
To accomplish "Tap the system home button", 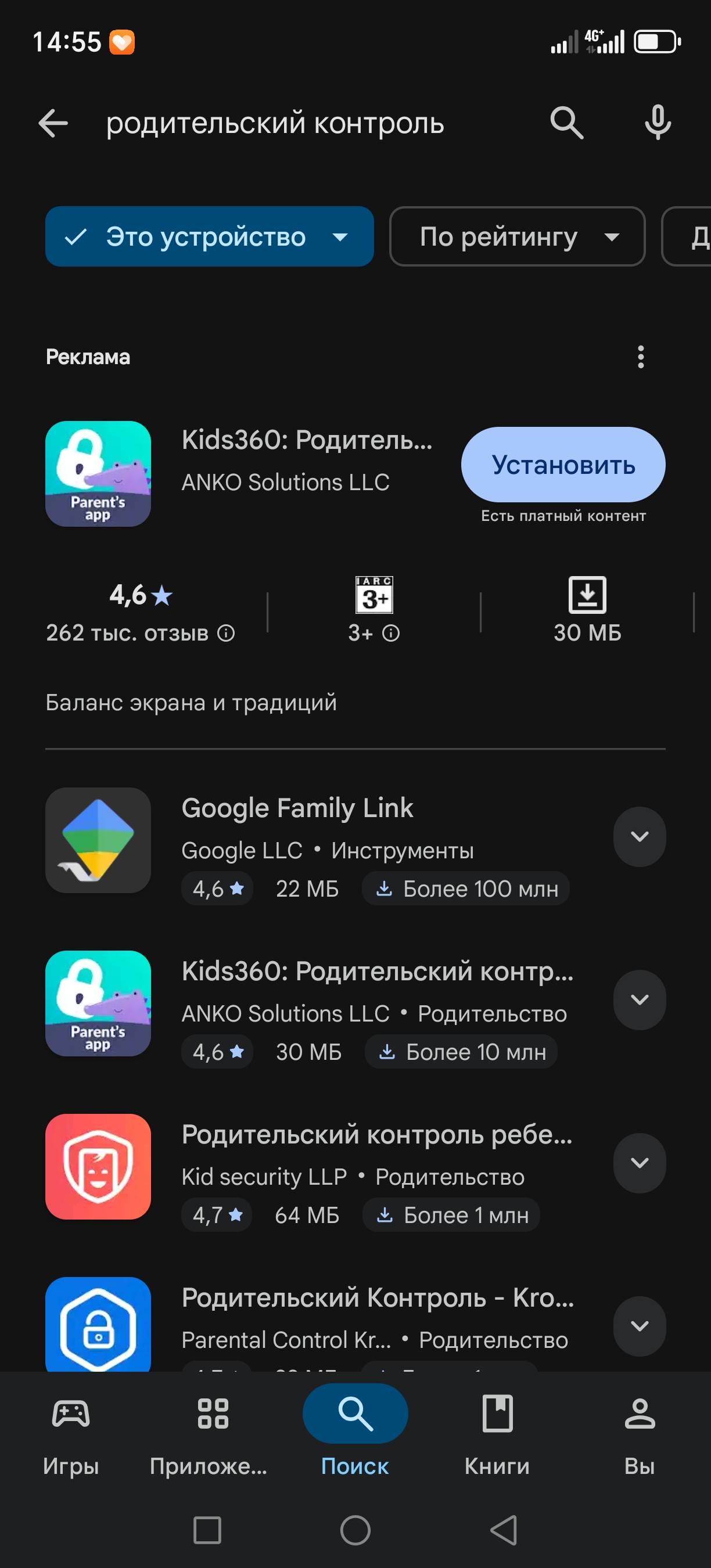I will [355, 1530].
